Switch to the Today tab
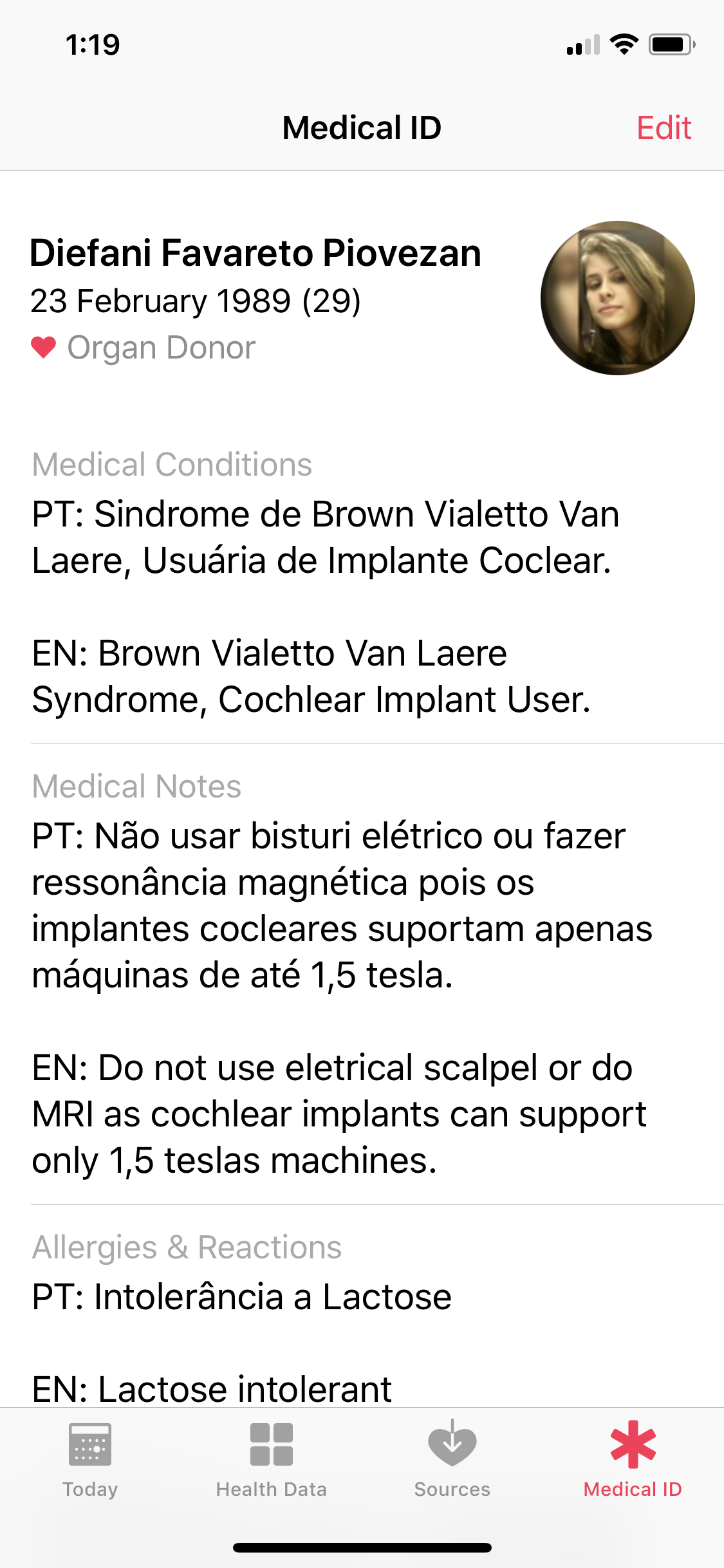The width and height of the screenshot is (724, 1568). (x=90, y=1460)
